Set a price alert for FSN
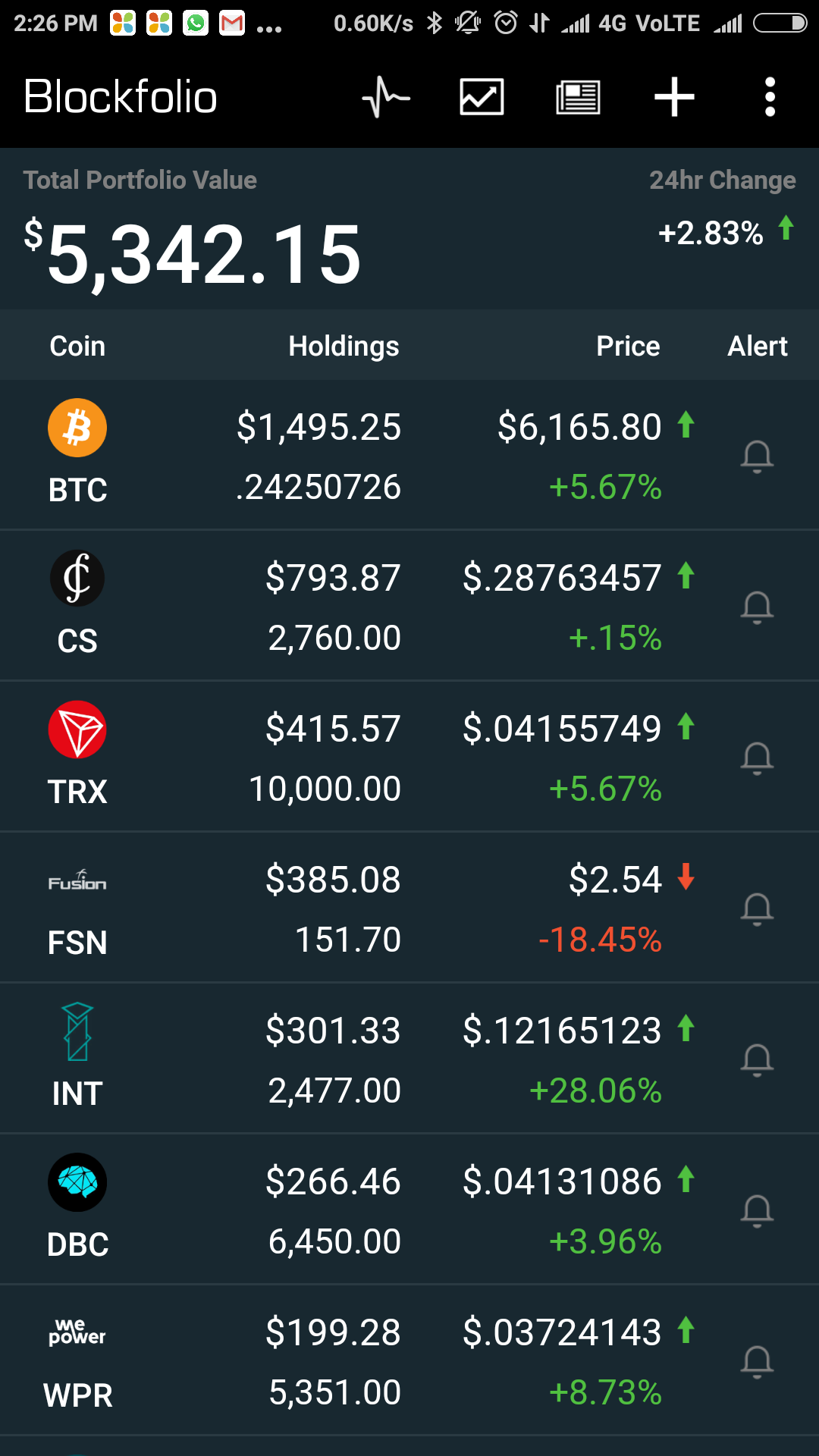The width and height of the screenshot is (819, 1456). click(x=757, y=909)
